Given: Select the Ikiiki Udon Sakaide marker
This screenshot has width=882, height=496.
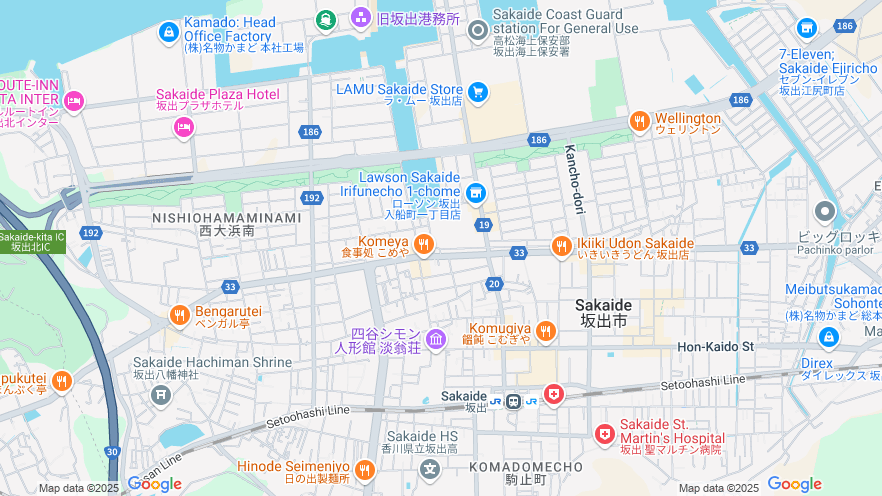Looking at the screenshot, I should click(x=561, y=245).
